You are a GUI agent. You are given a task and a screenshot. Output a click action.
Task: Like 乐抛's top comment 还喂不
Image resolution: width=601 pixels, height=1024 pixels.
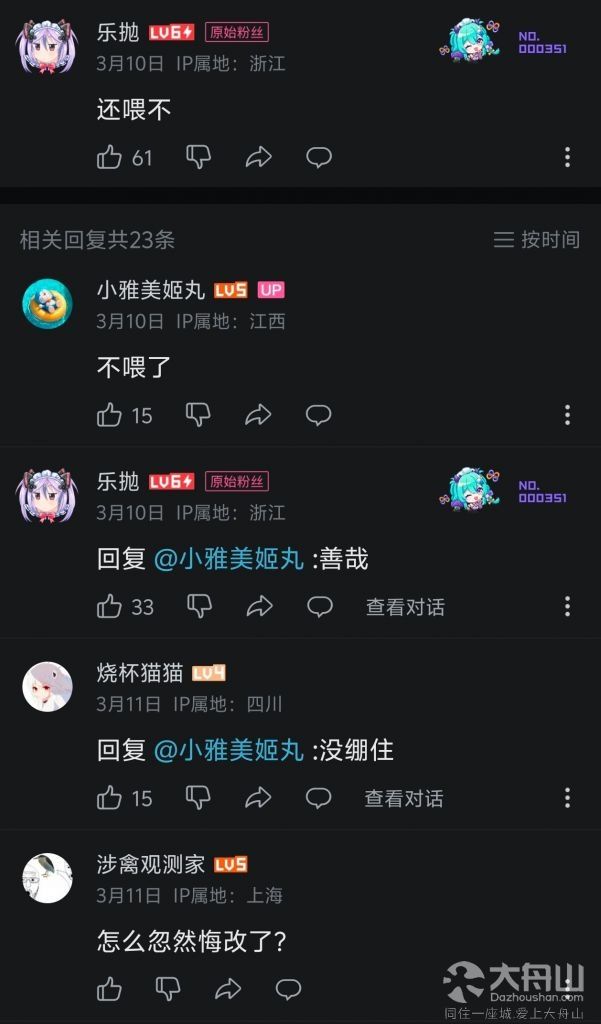[110, 157]
